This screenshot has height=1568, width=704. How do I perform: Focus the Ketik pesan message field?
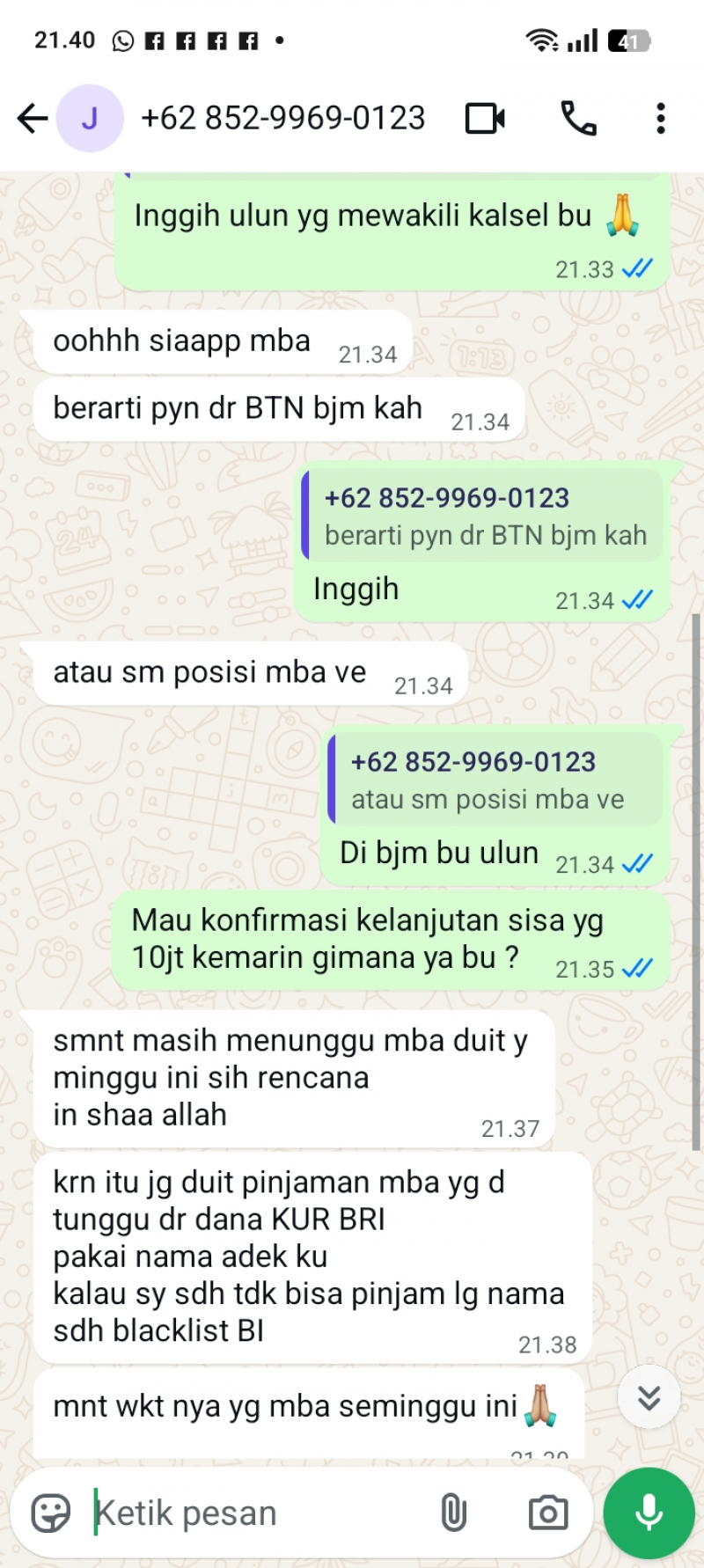[255, 1513]
